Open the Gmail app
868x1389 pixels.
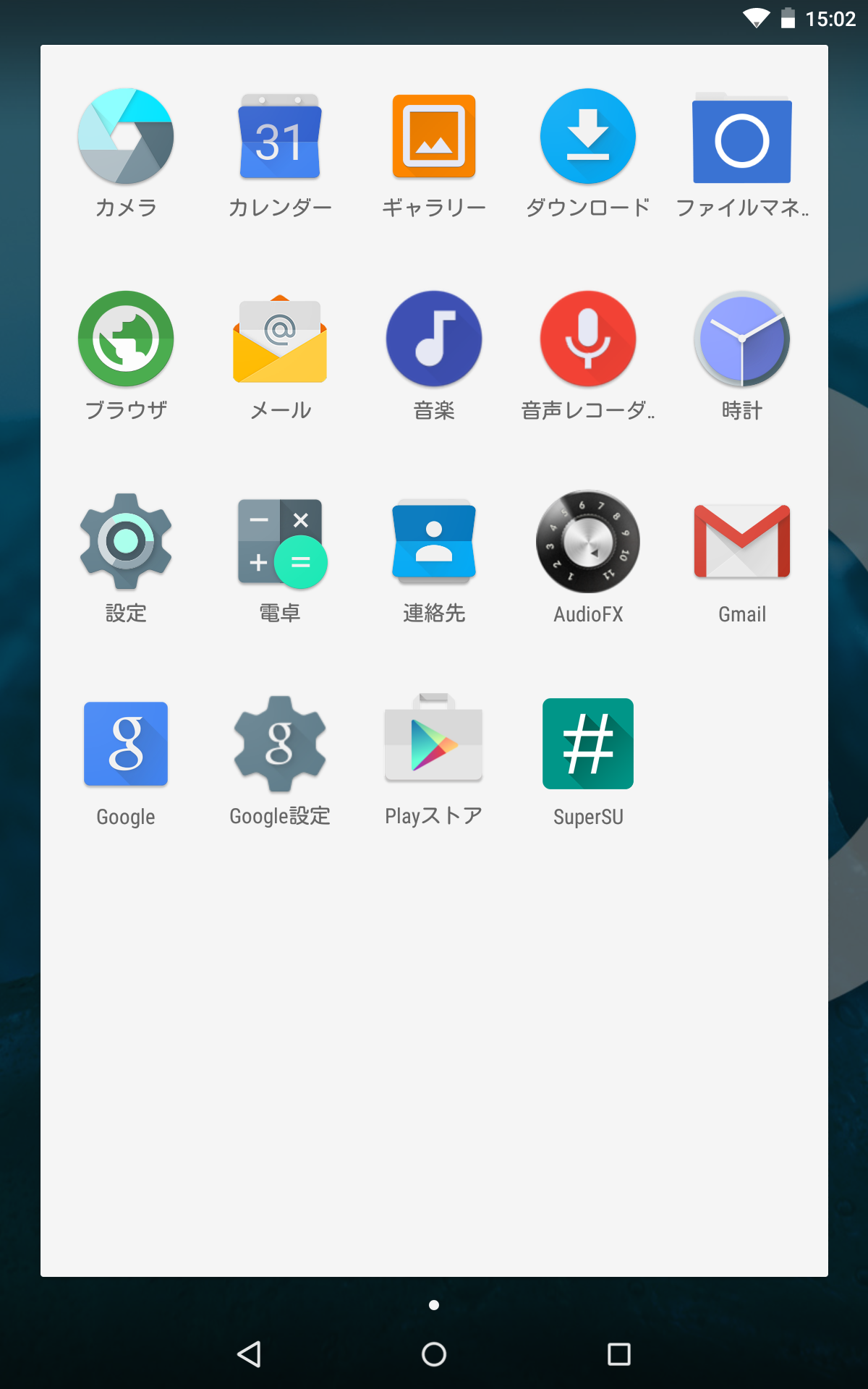pos(742,542)
